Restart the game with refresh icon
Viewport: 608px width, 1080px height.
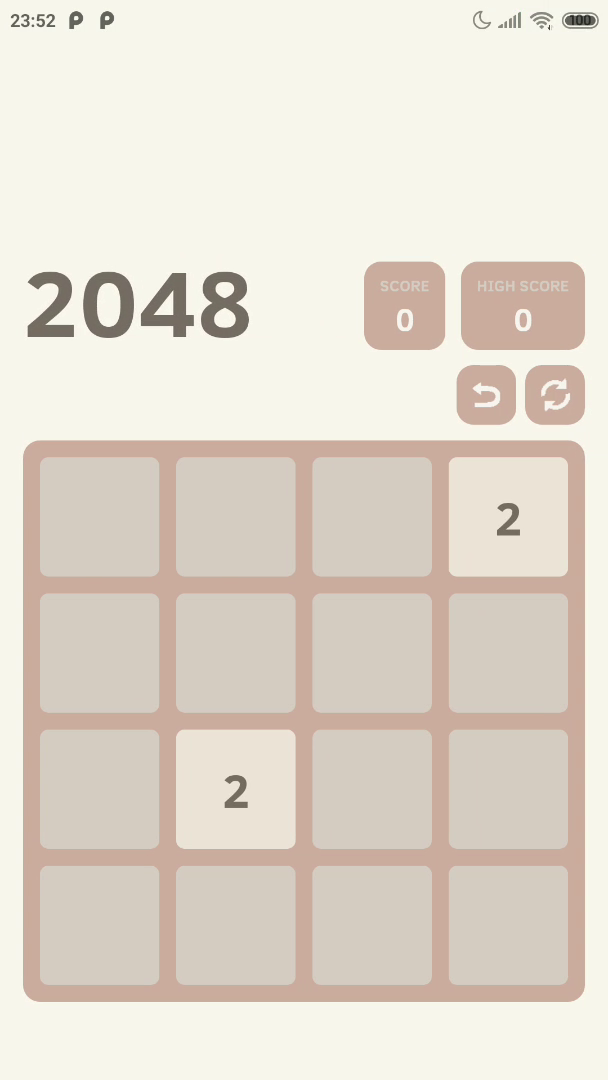(x=555, y=395)
